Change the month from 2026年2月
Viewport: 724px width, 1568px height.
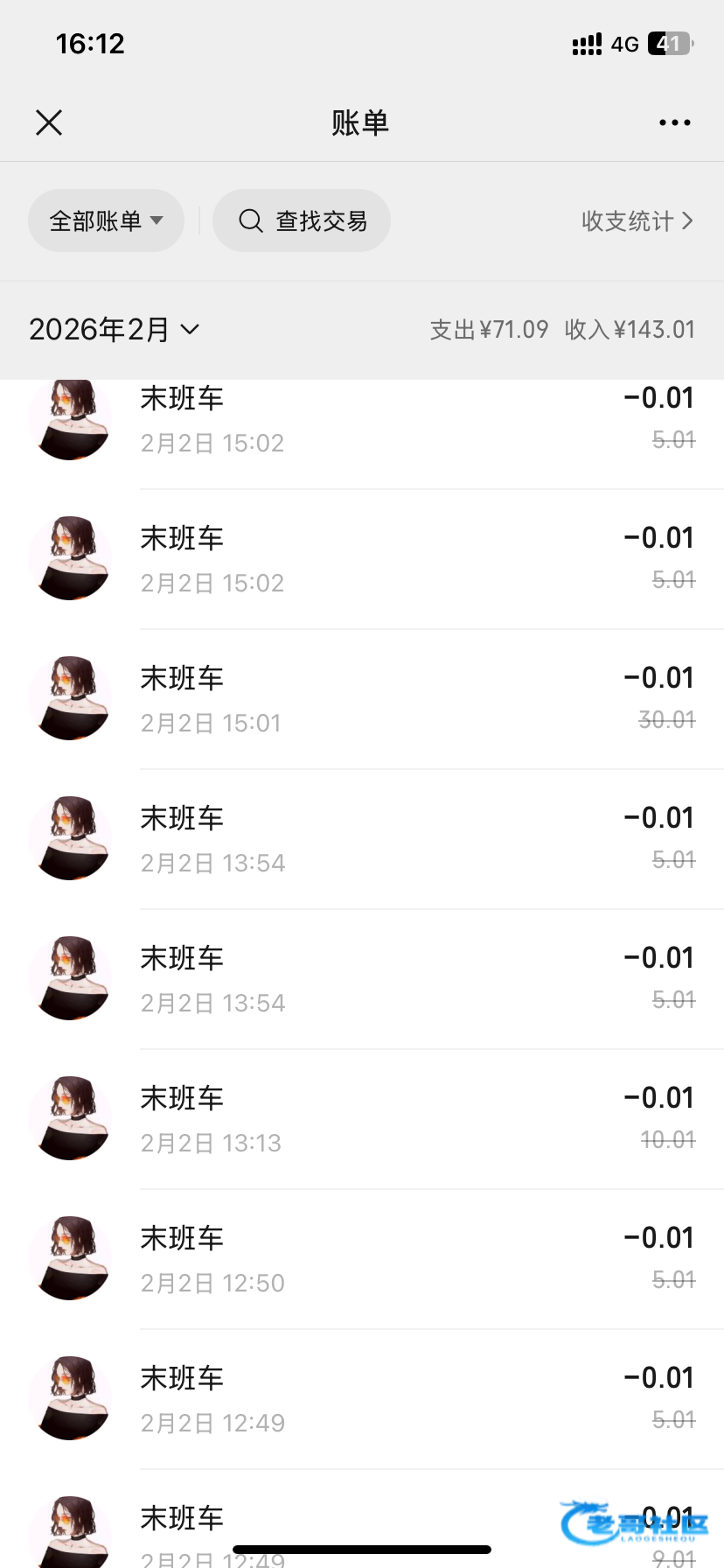pyautogui.click(x=114, y=330)
